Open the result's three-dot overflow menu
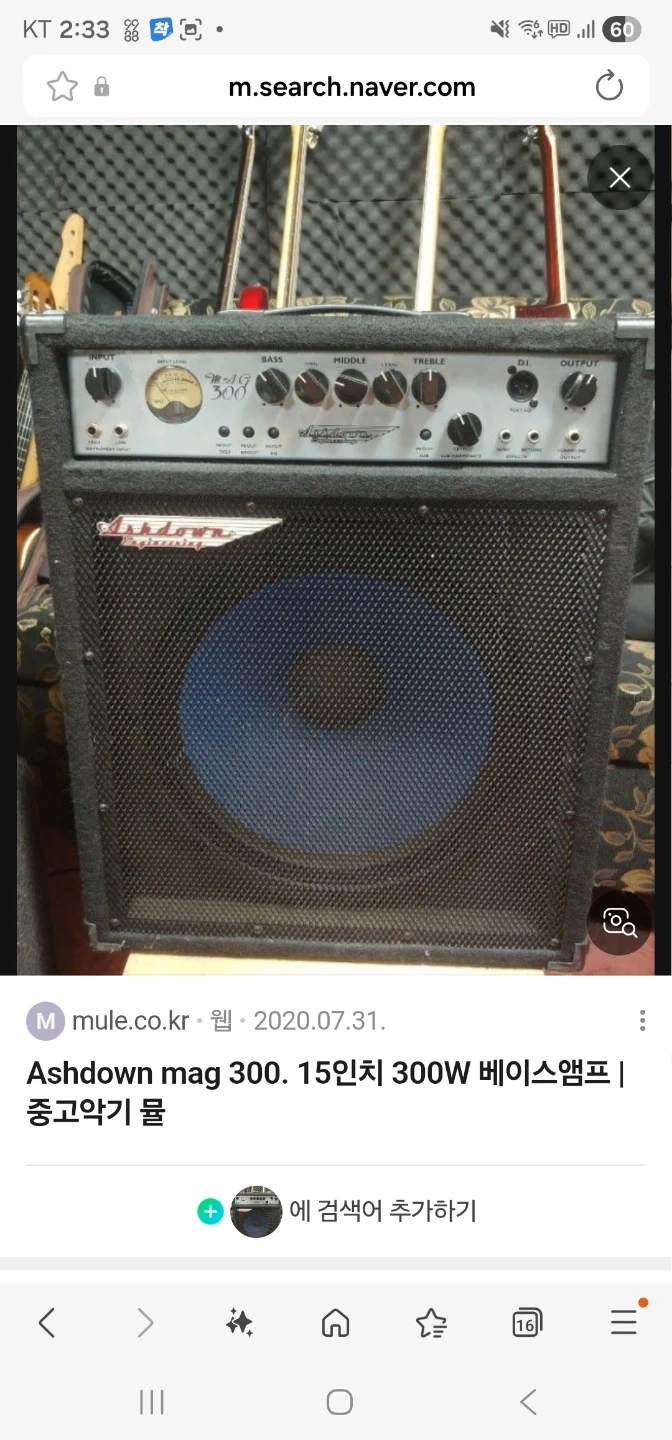Viewport: 672px width, 1440px height. pos(642,1021)
